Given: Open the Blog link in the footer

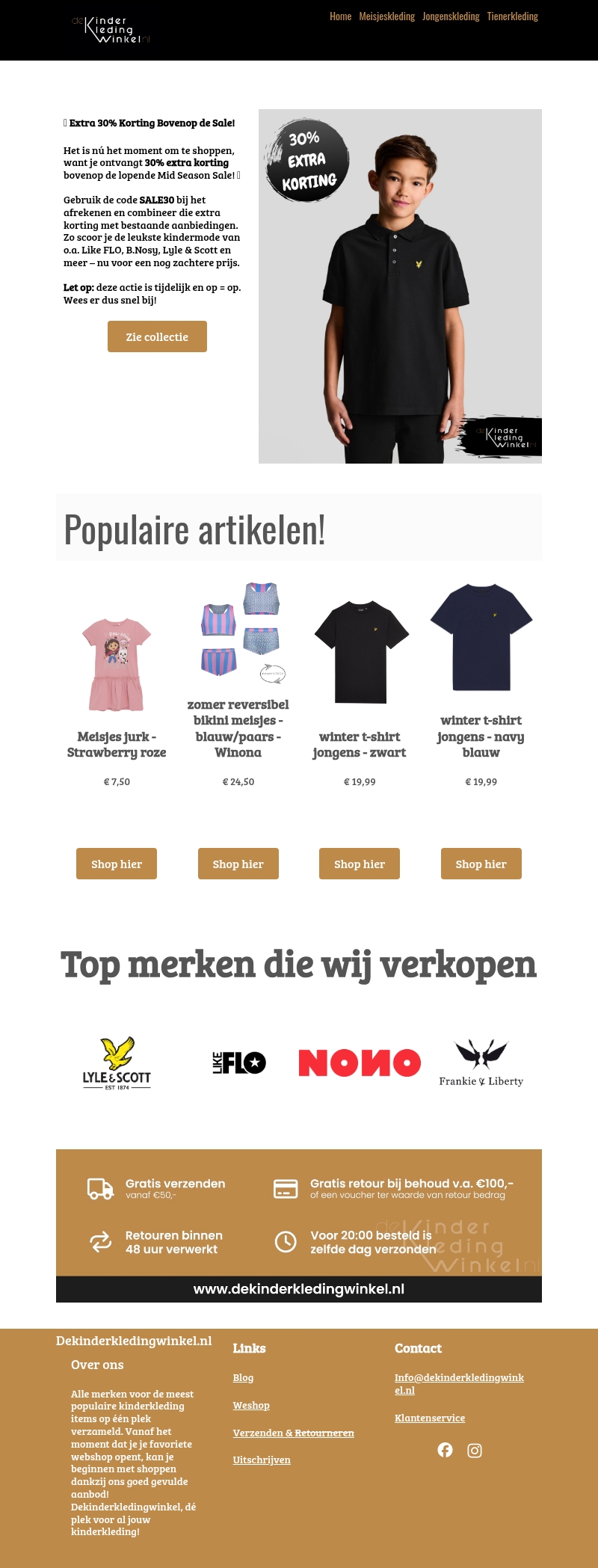Looking at the screenshot, I should pyautogui.click(x=243, y=1377).
